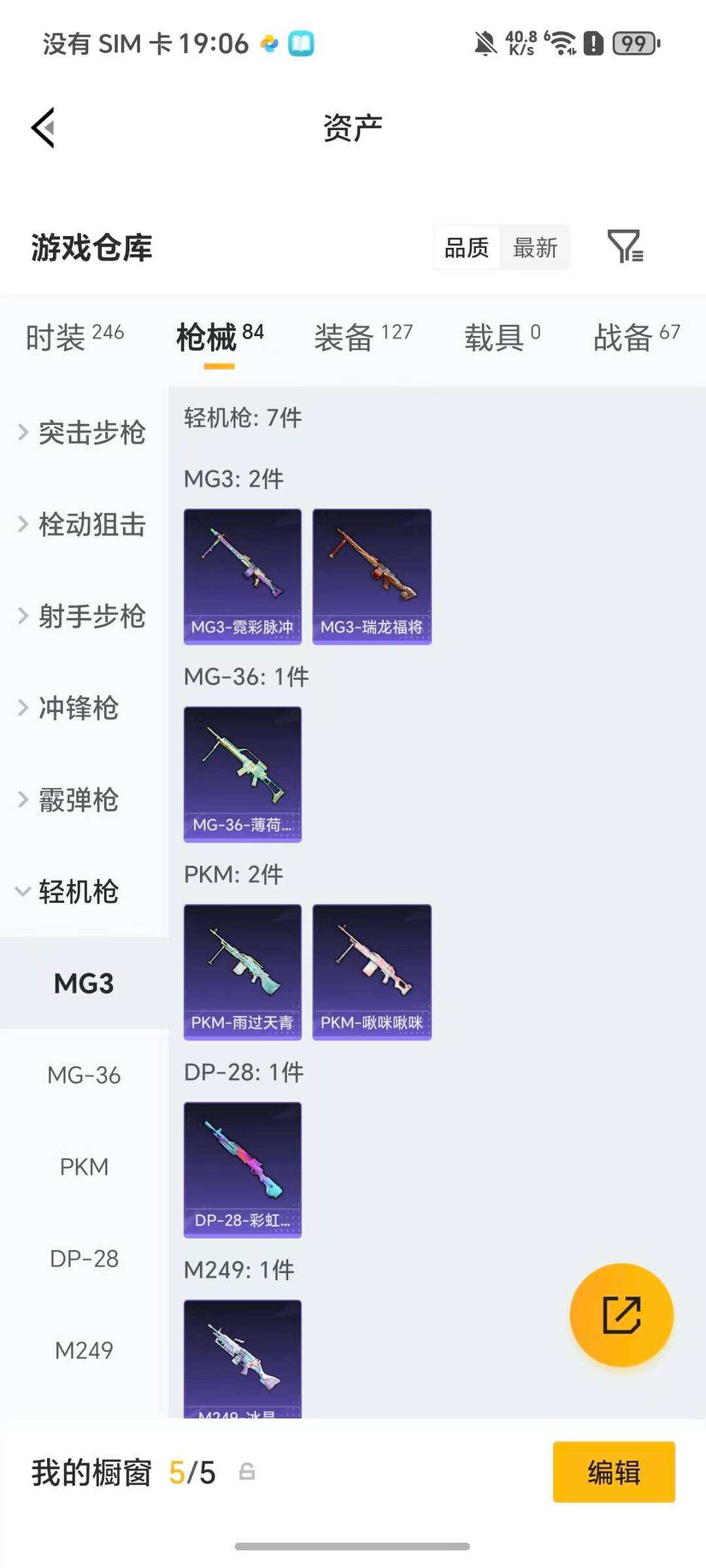
Task: Select the MG3-霓彩脉冲 weapon card
Action: pyautogui.click(x=242, y=575)
